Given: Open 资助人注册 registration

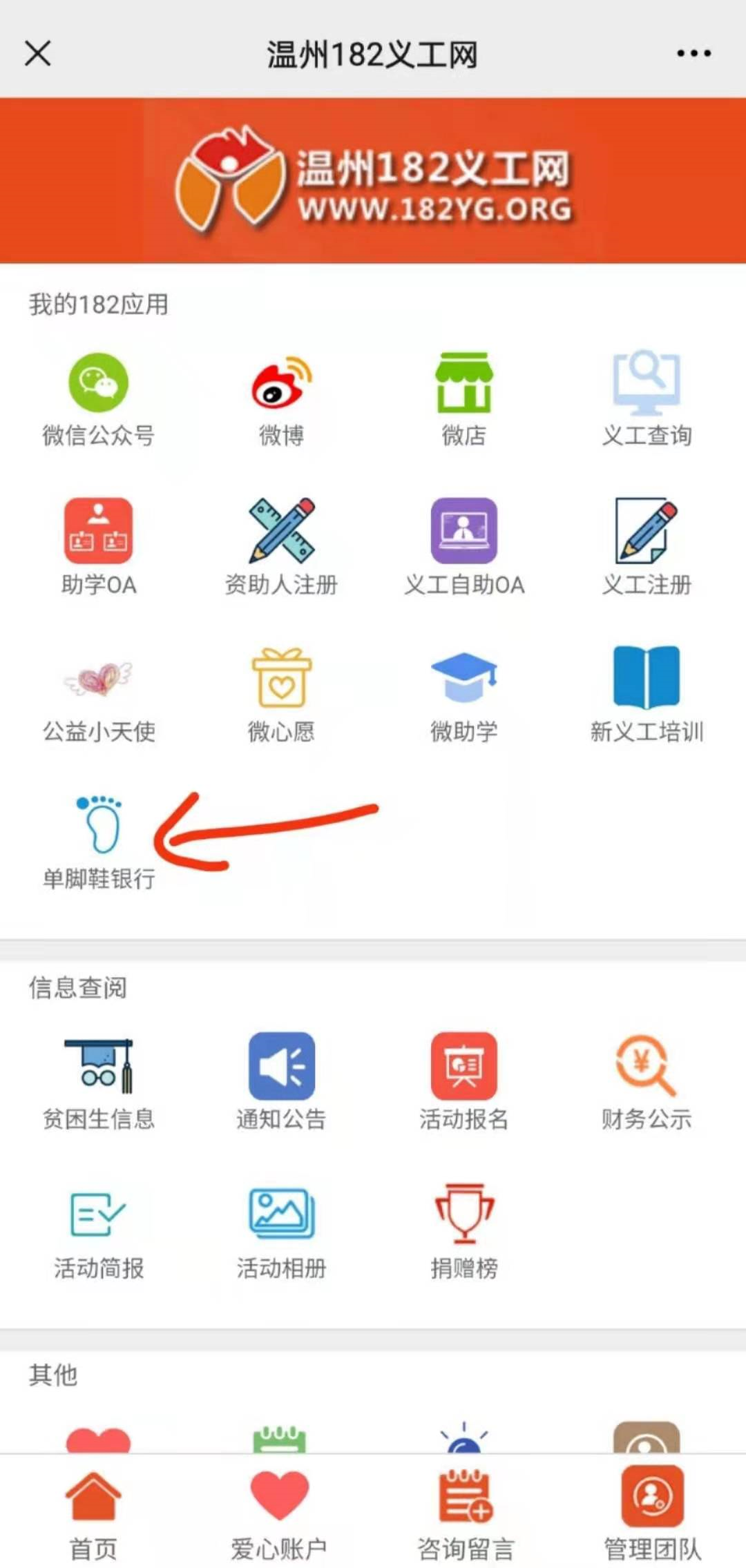Looking at the screenshot, I should pos(281,547).
